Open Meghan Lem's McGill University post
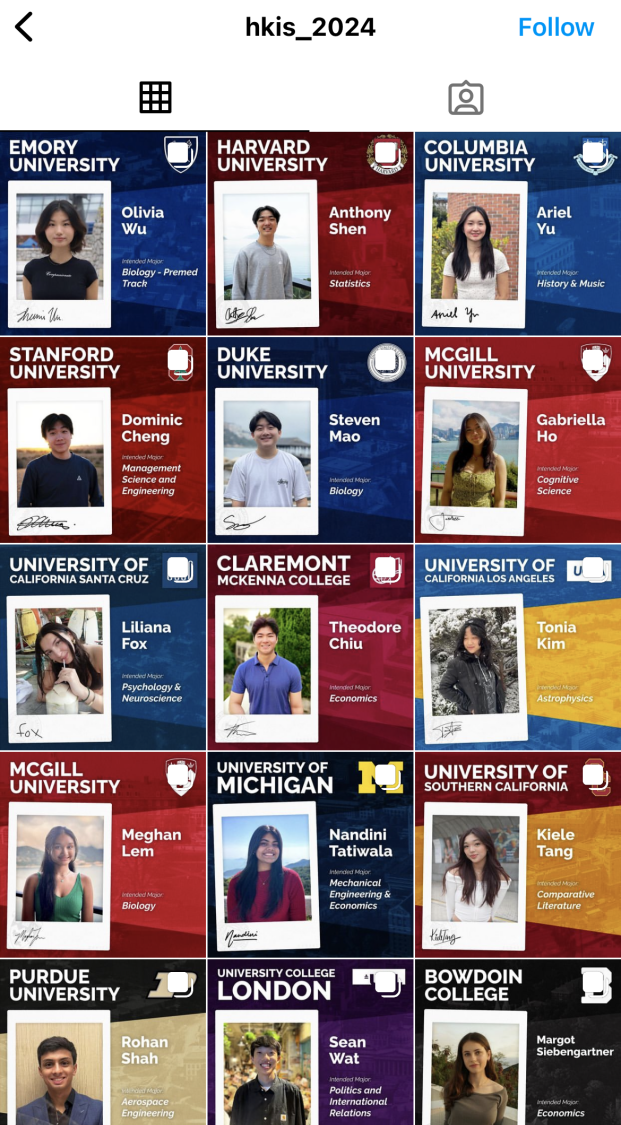621x1125 pixels. [103, 855]
